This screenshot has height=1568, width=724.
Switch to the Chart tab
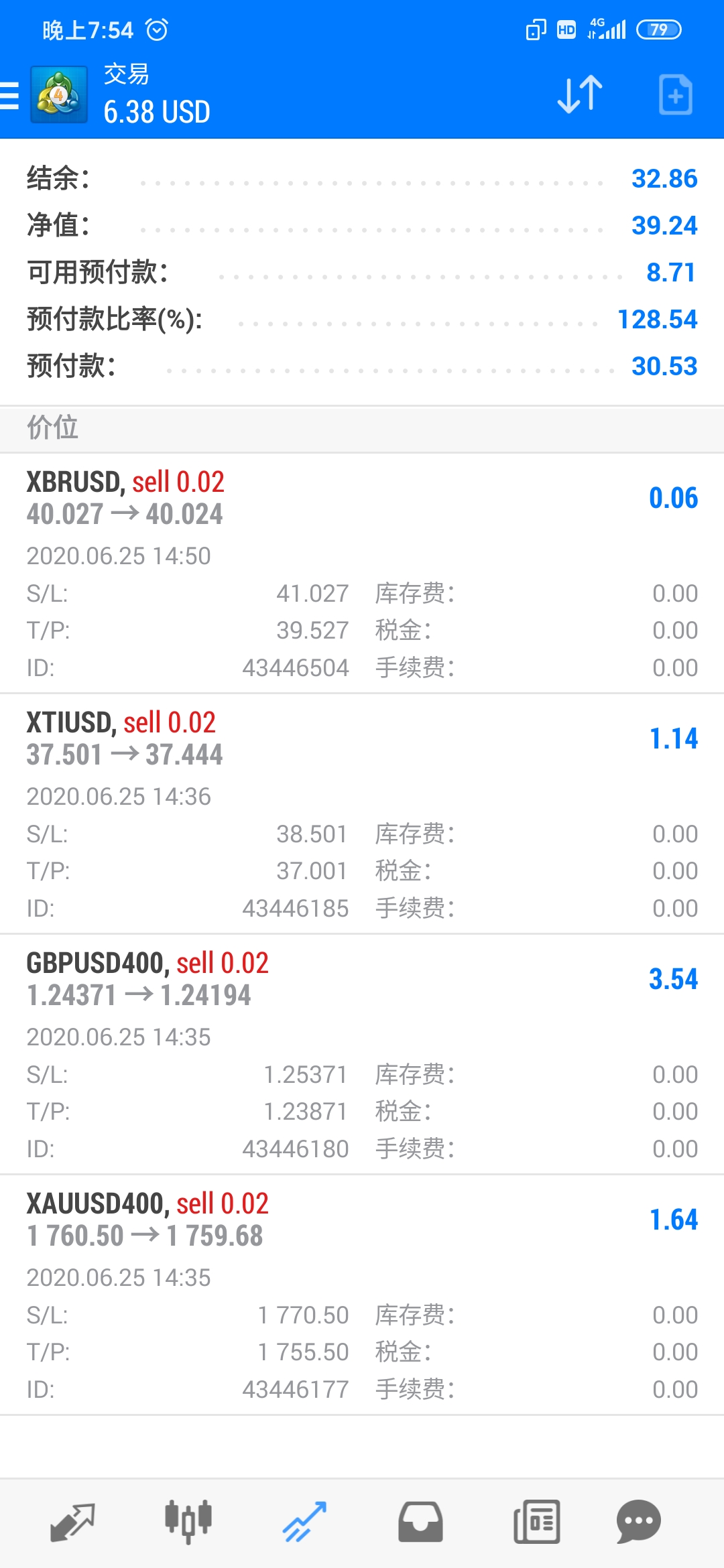[x=188, y=1522]
